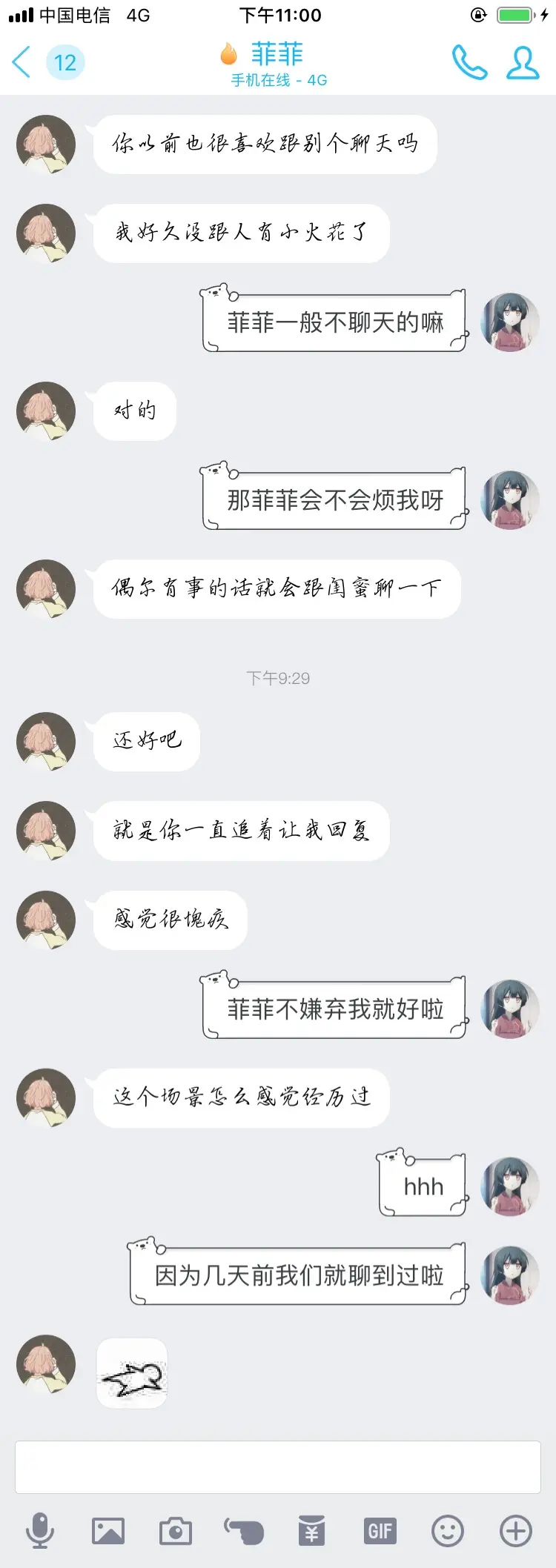Tap the message input field
This screenshot has height=1568, width=556.
coord(278,1466)
